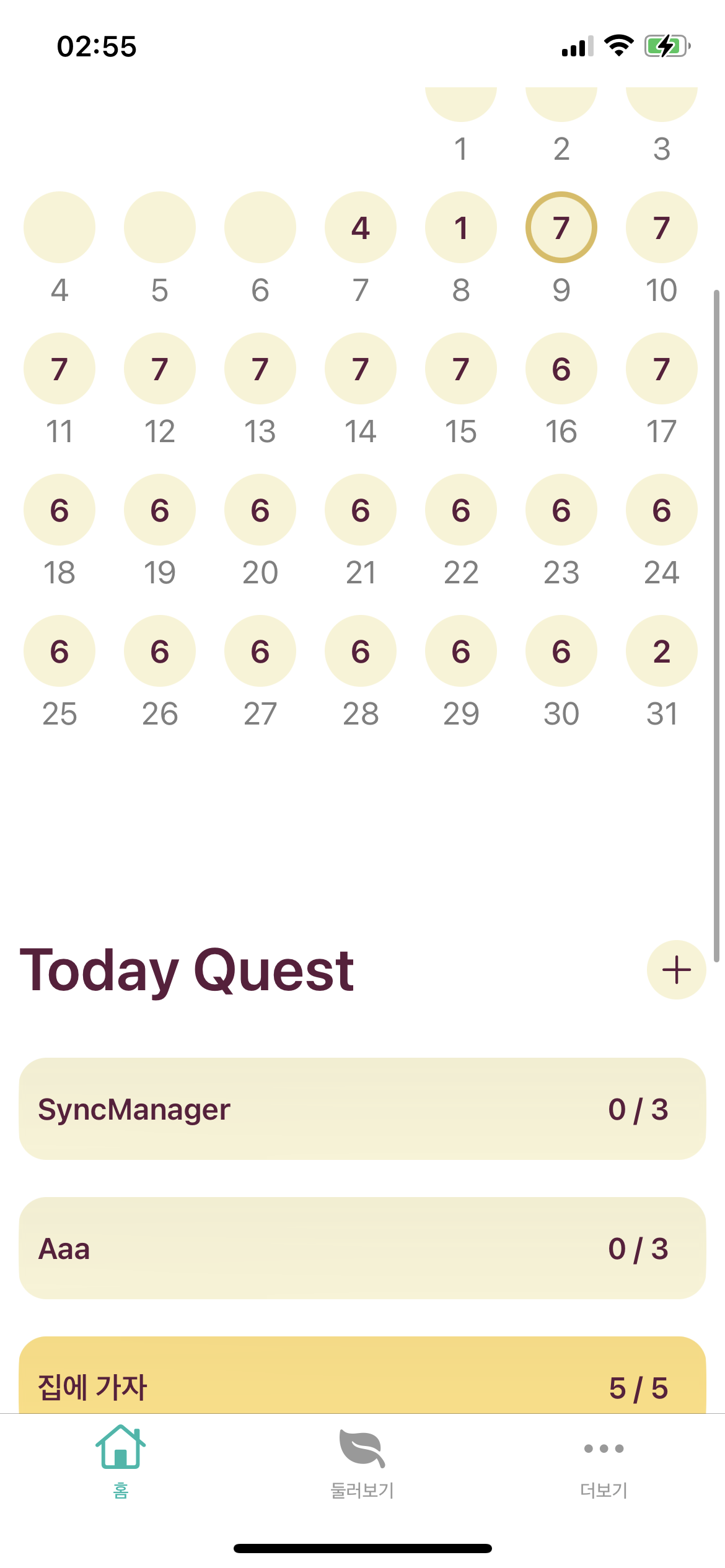Choose day 4 on the calendar
Viewport: 725px width, 1568px height.
(x=59, y=227)
